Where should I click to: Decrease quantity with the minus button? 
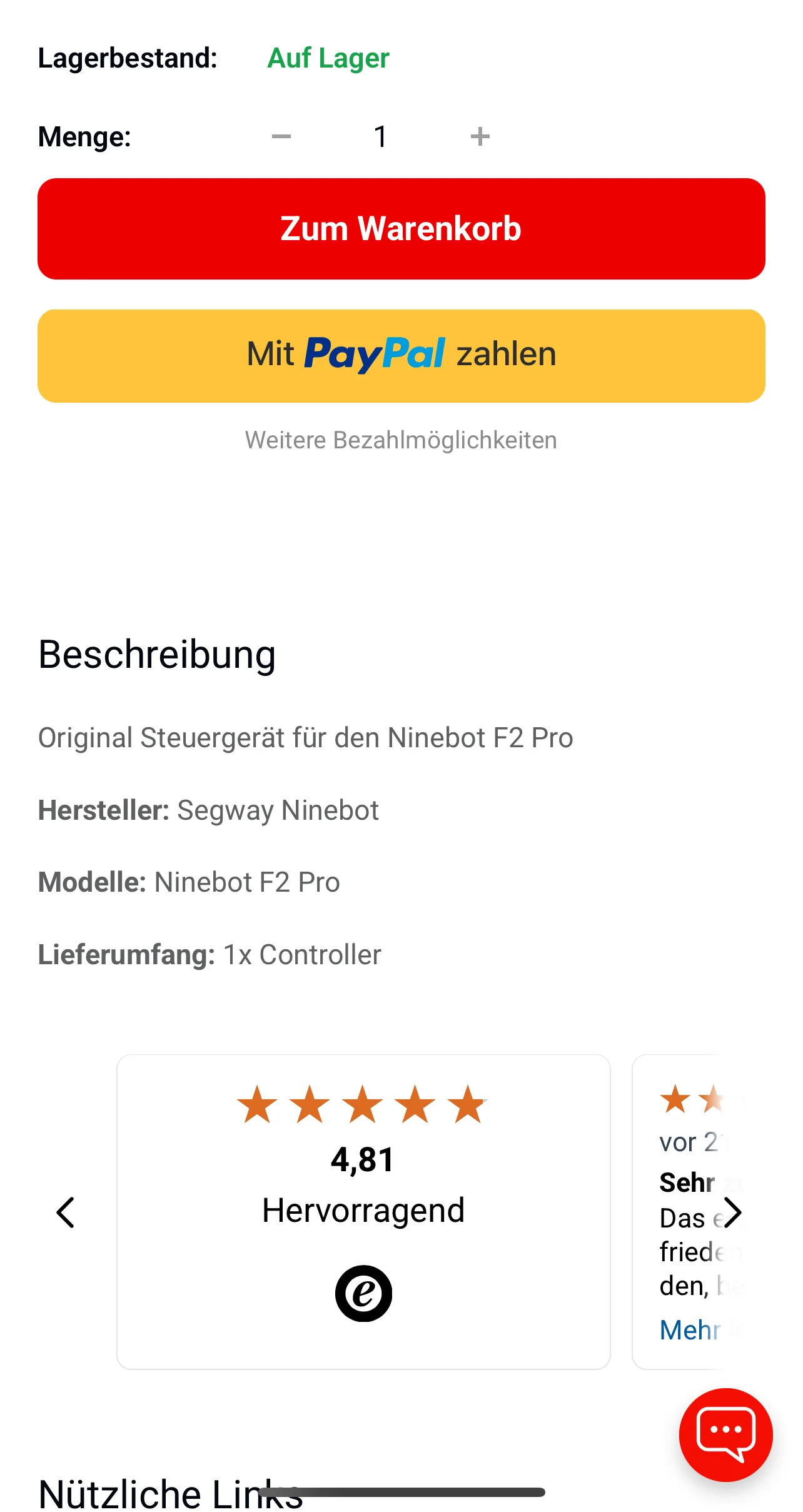point(281,136)
